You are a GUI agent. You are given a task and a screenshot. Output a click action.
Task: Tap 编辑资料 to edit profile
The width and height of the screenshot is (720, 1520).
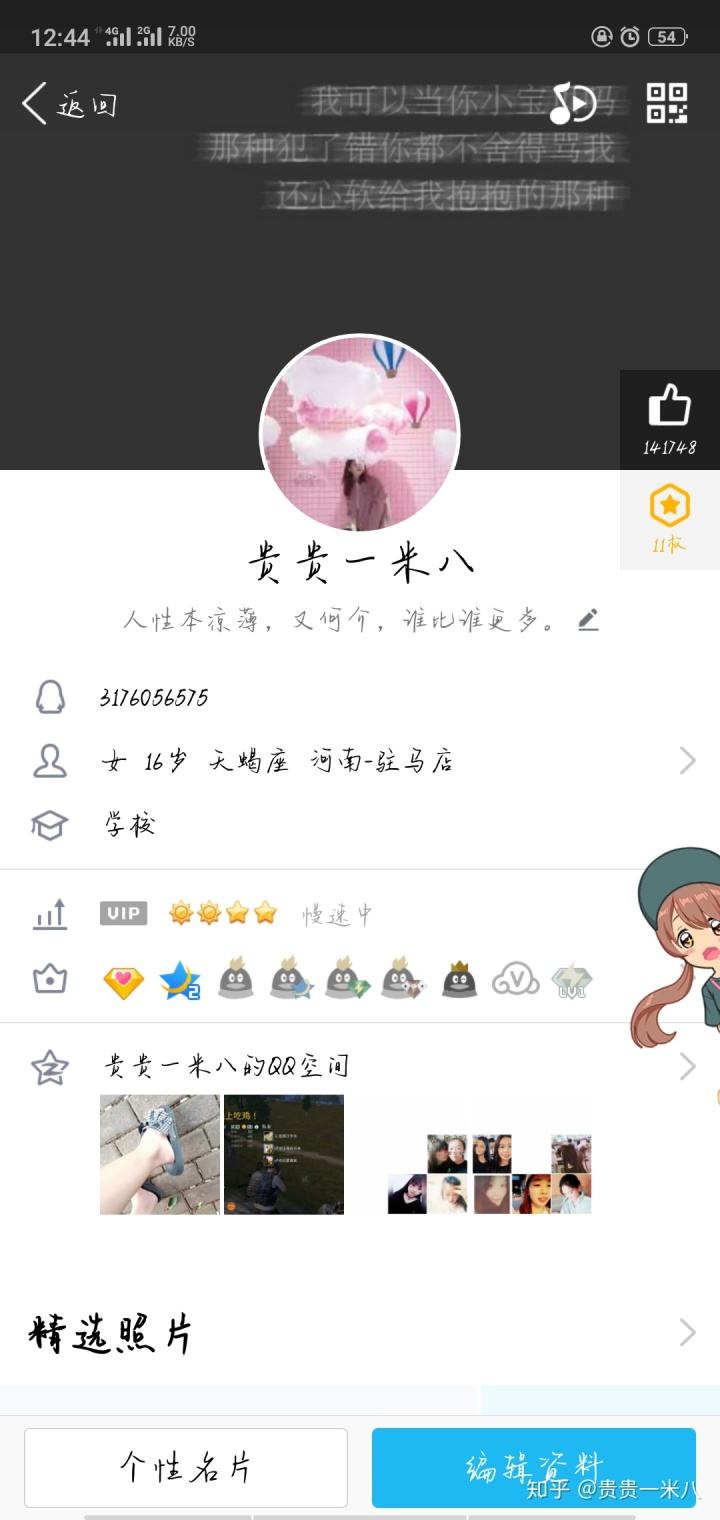coord(533,1467)
